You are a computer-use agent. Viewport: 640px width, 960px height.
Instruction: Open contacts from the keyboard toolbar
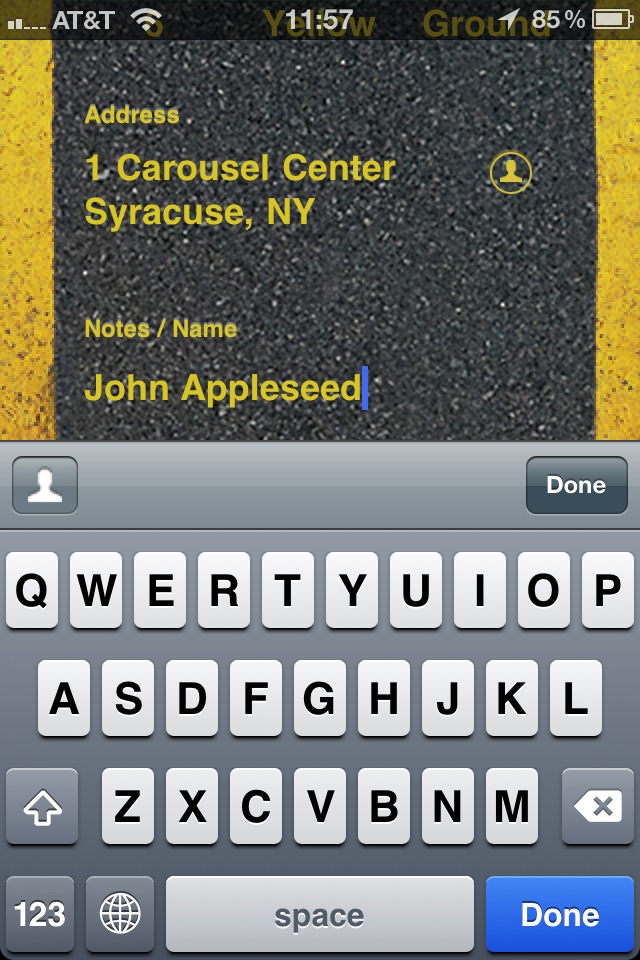(45, 485)
